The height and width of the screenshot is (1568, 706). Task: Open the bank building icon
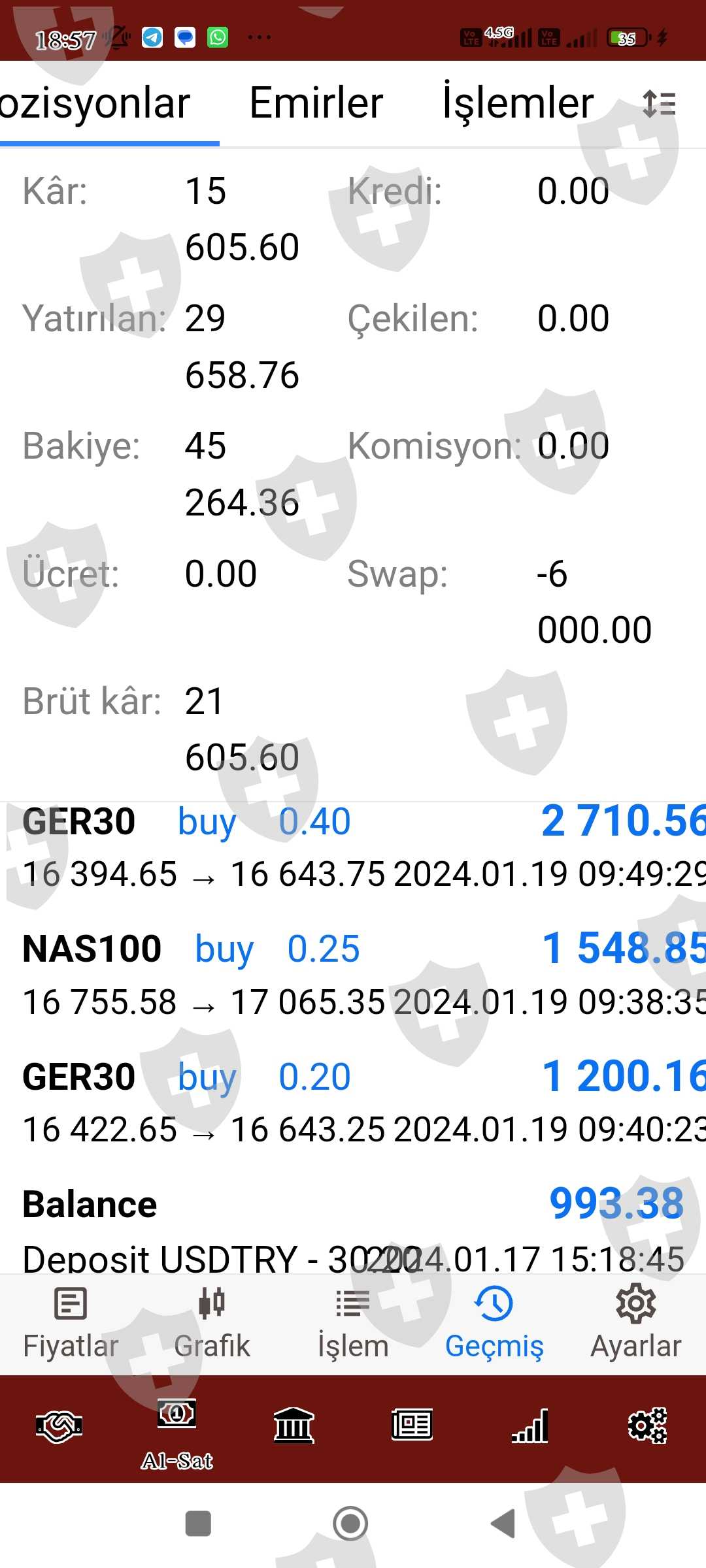294,1426
